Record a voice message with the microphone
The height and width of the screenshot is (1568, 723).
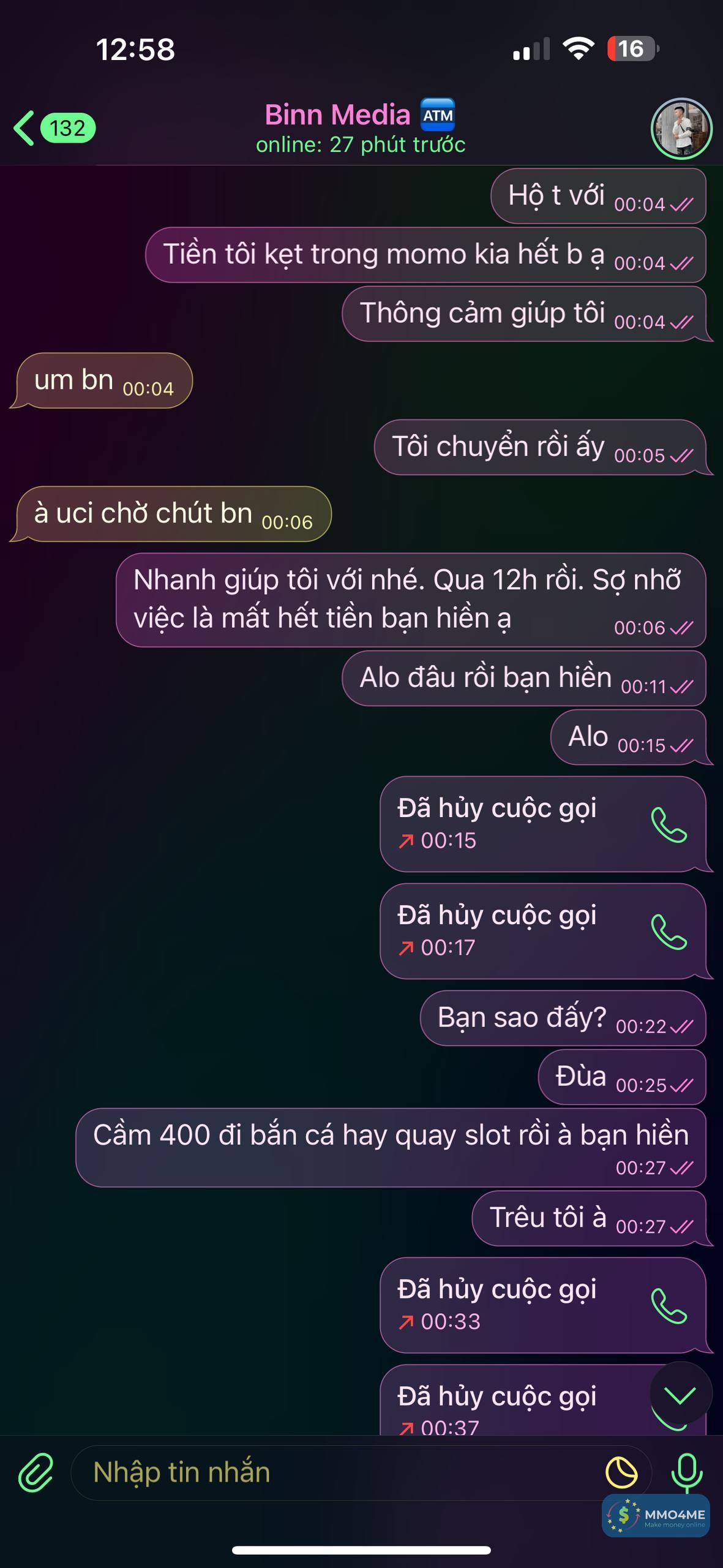[686, 1472]
